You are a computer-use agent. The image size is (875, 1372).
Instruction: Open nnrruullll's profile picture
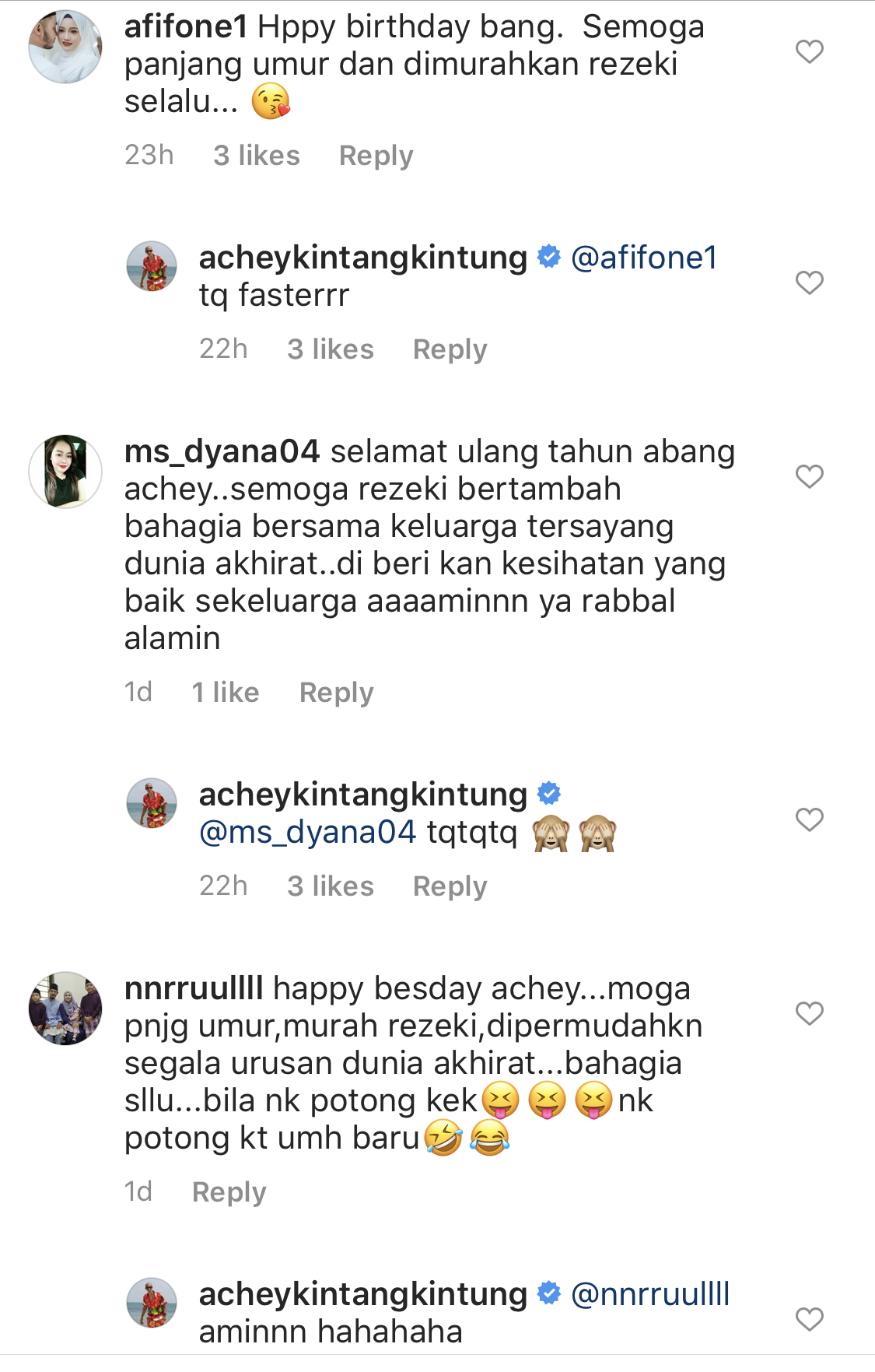[65, 1009]
